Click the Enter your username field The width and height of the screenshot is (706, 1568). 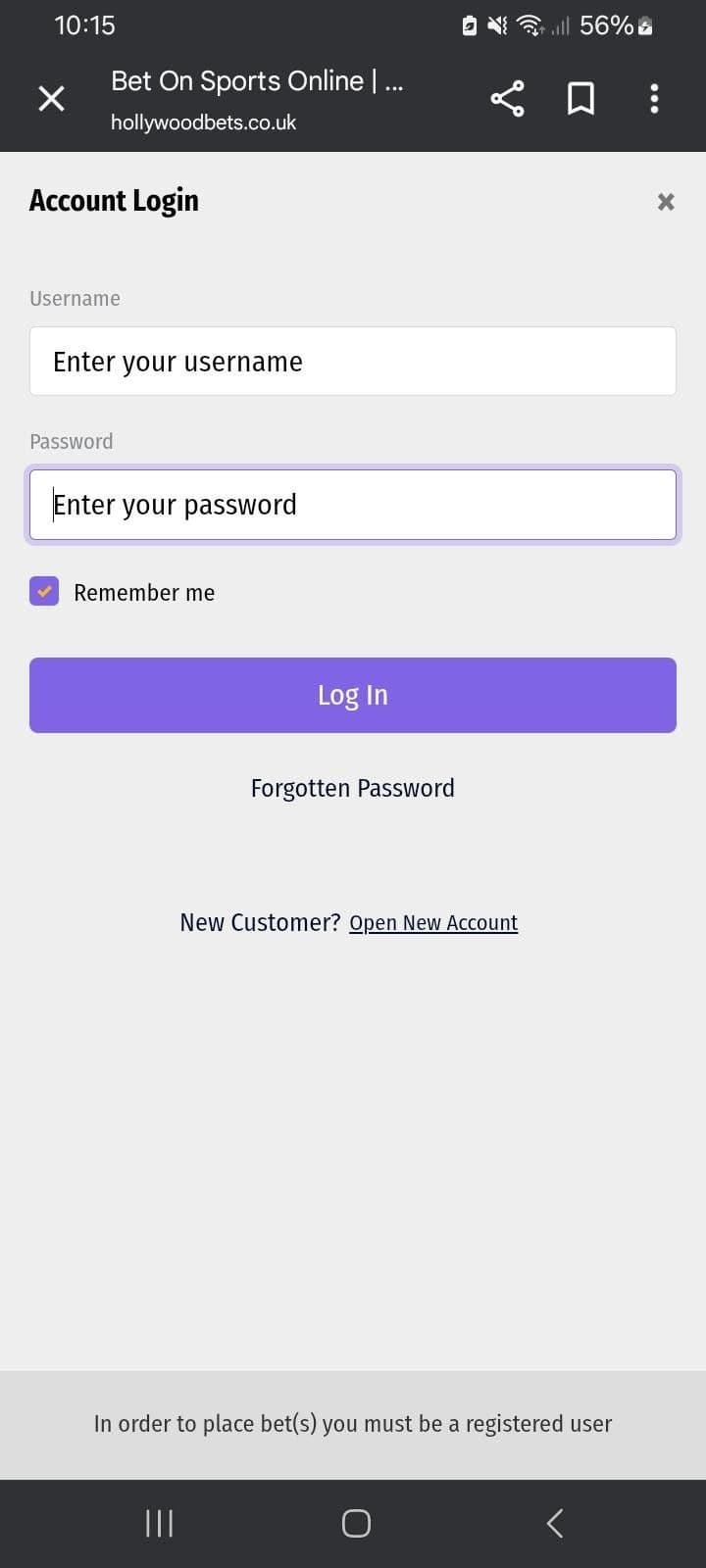click(353, 361)
